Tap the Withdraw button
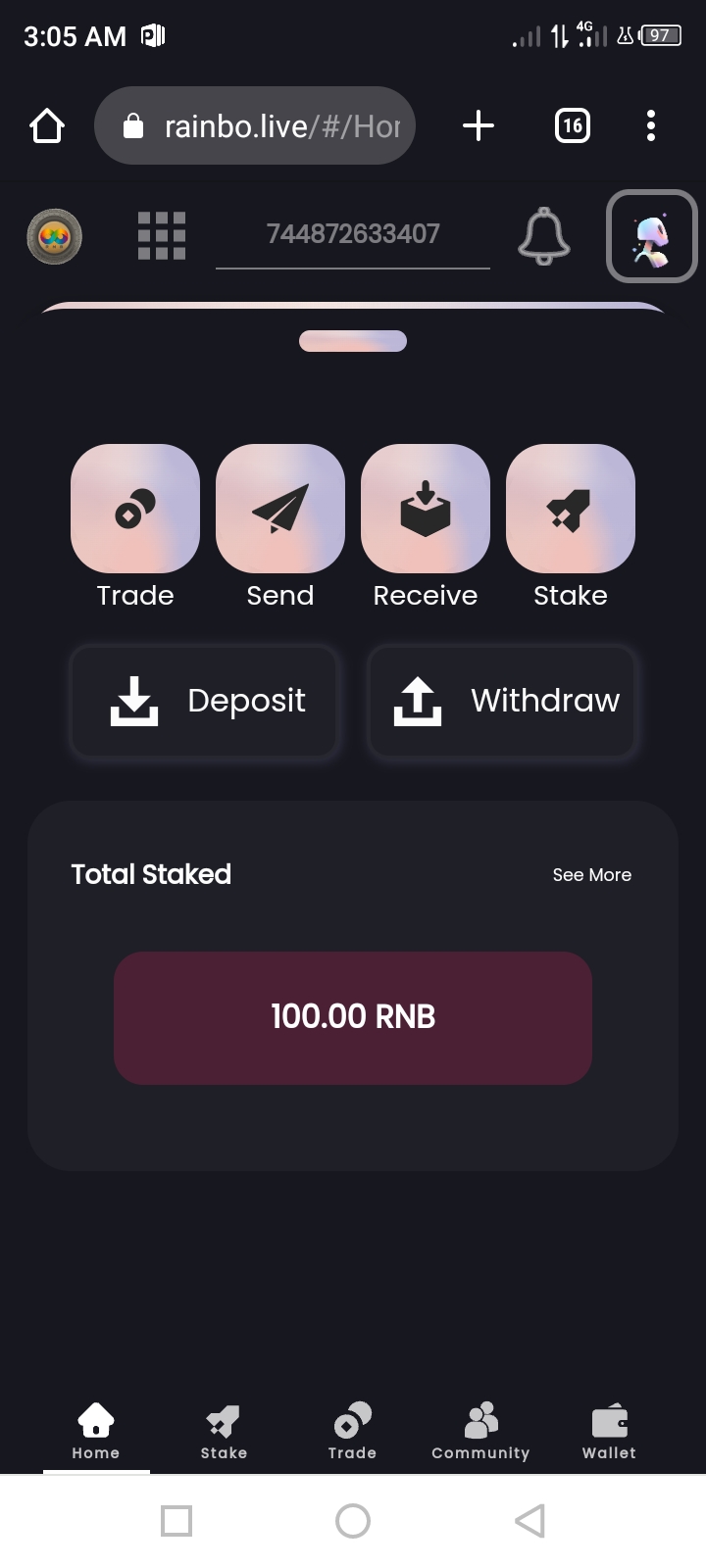Image resolution: width=706 pixels, height=1568 pixels. (502, 701)
